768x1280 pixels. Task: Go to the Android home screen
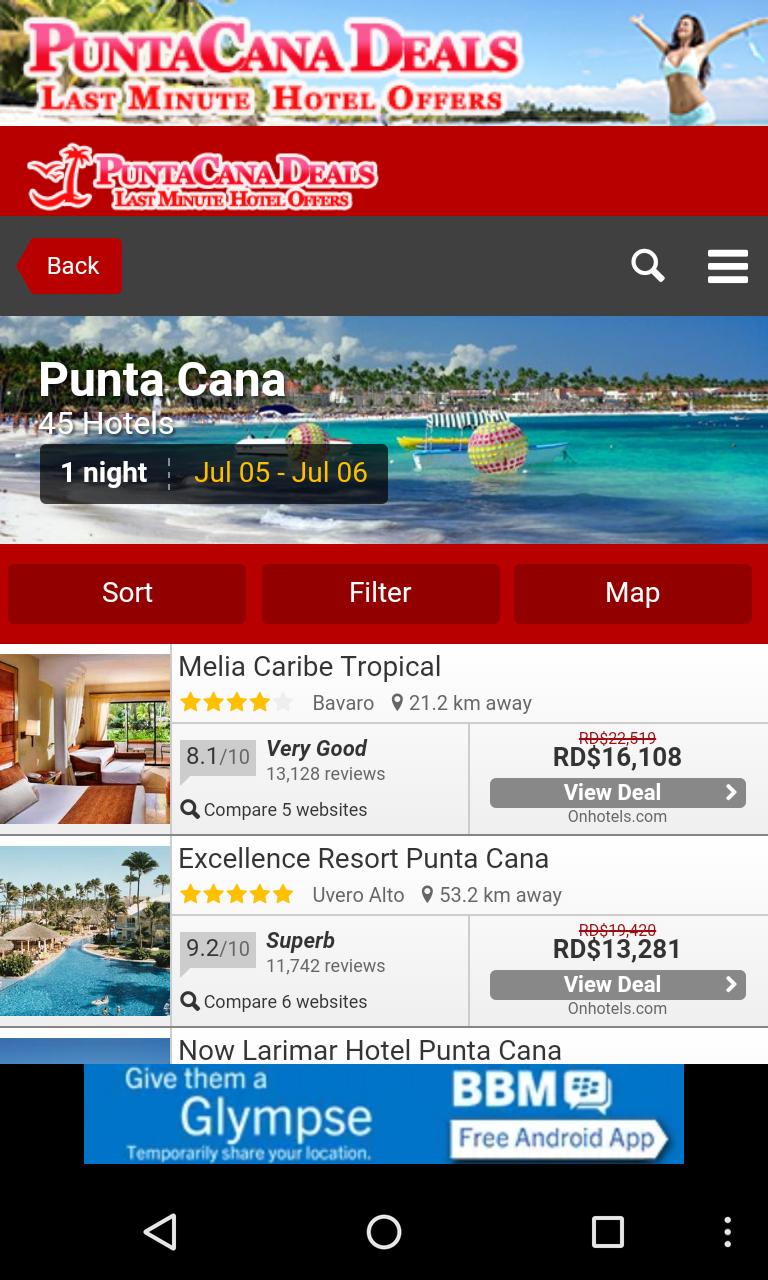(384, 1232)
